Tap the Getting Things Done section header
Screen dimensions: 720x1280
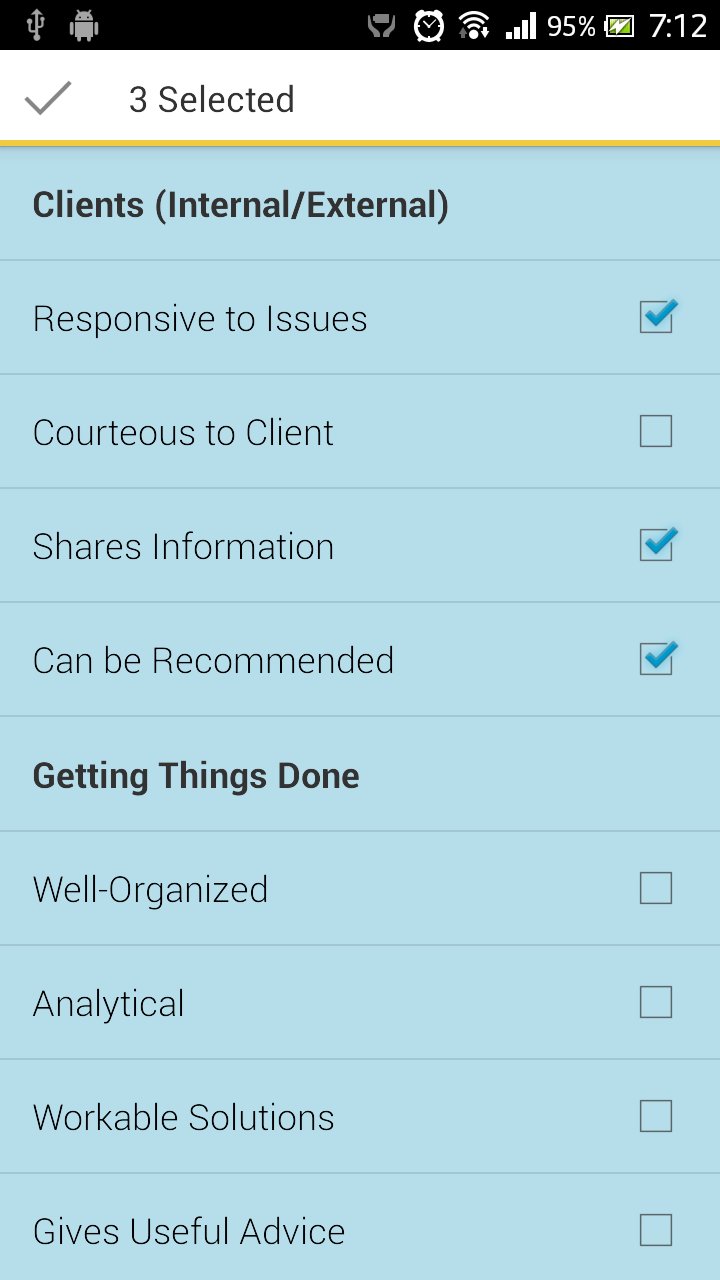195,774
